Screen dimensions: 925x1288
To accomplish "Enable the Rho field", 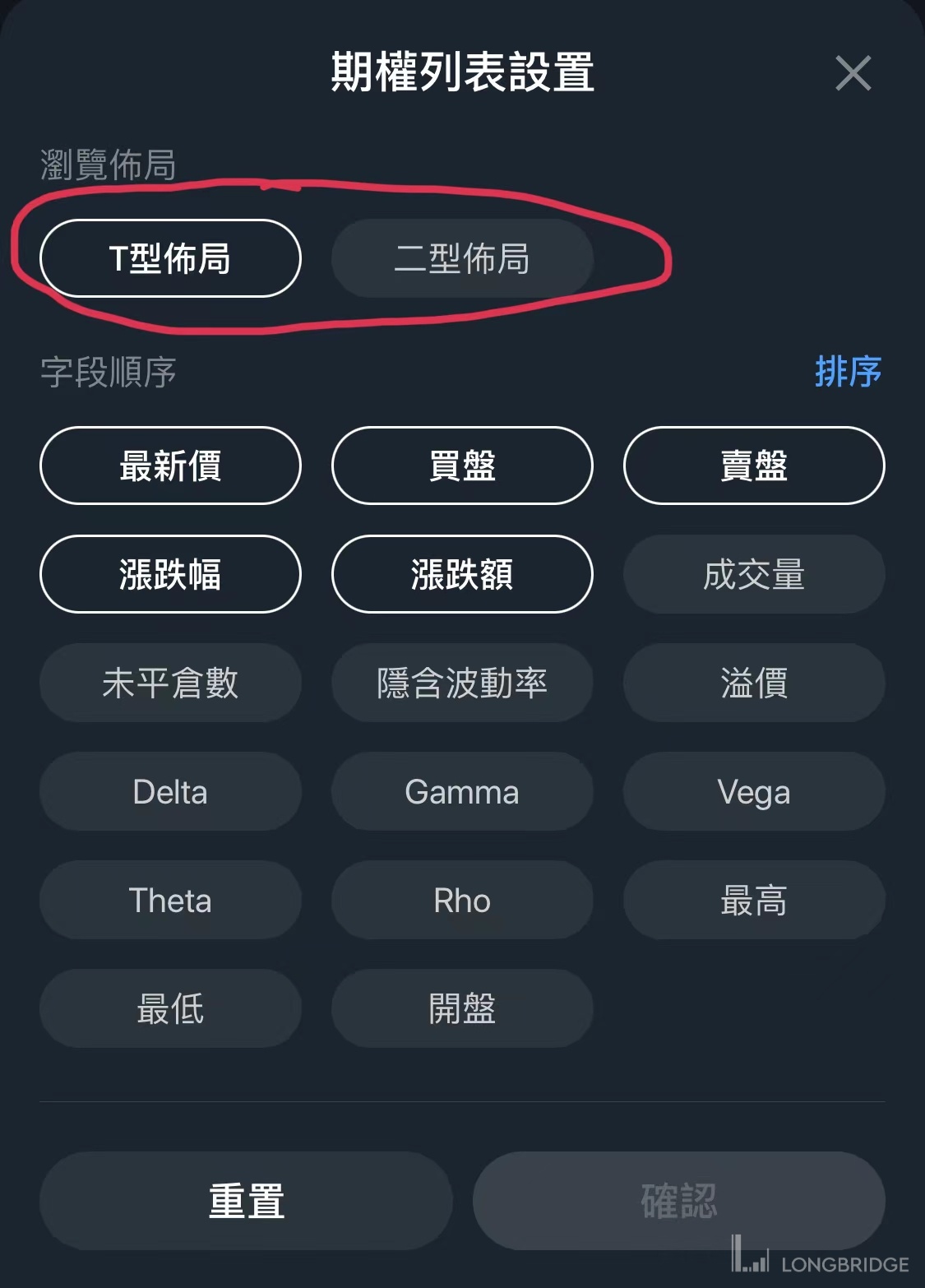I will pos(462,900).
